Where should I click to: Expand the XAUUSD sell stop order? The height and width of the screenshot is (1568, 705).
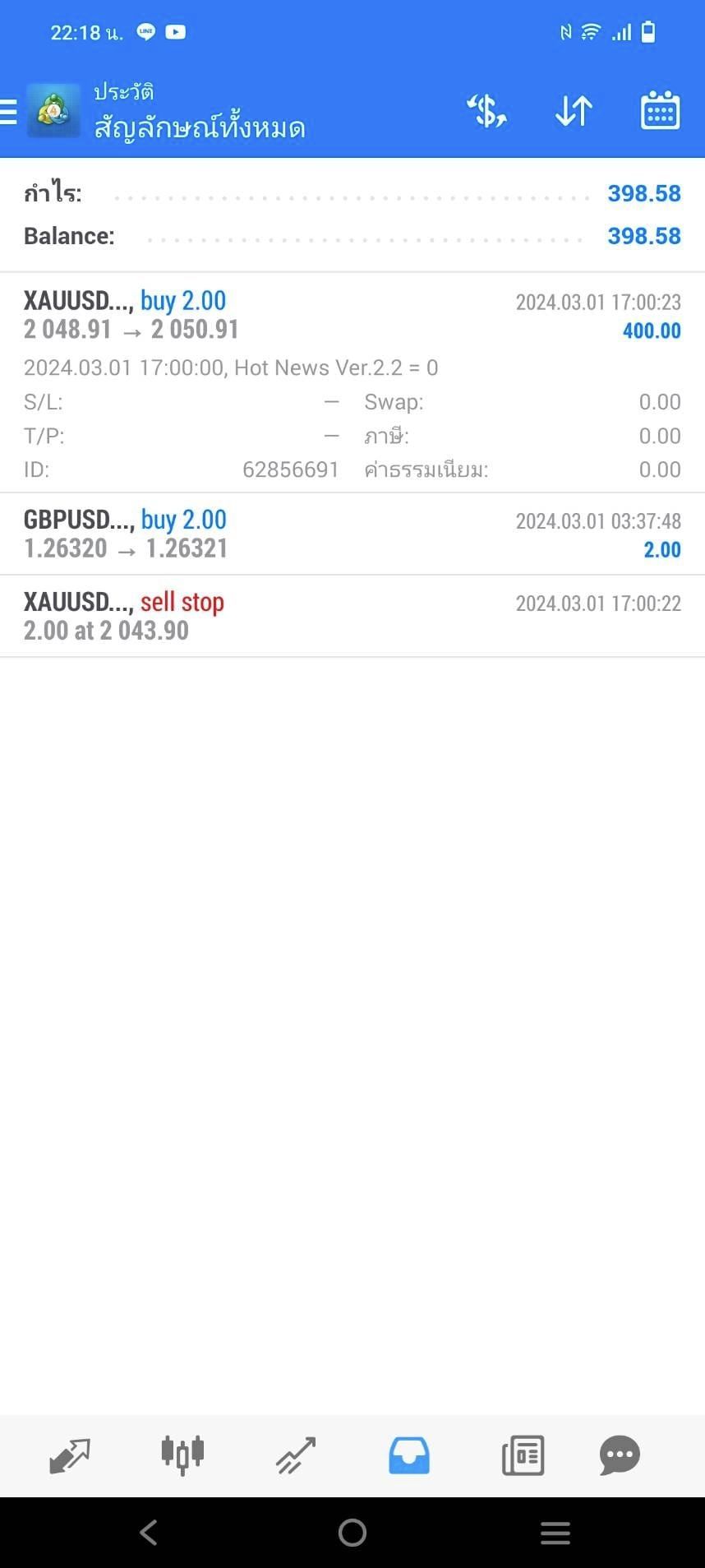(x=352, y=616)
